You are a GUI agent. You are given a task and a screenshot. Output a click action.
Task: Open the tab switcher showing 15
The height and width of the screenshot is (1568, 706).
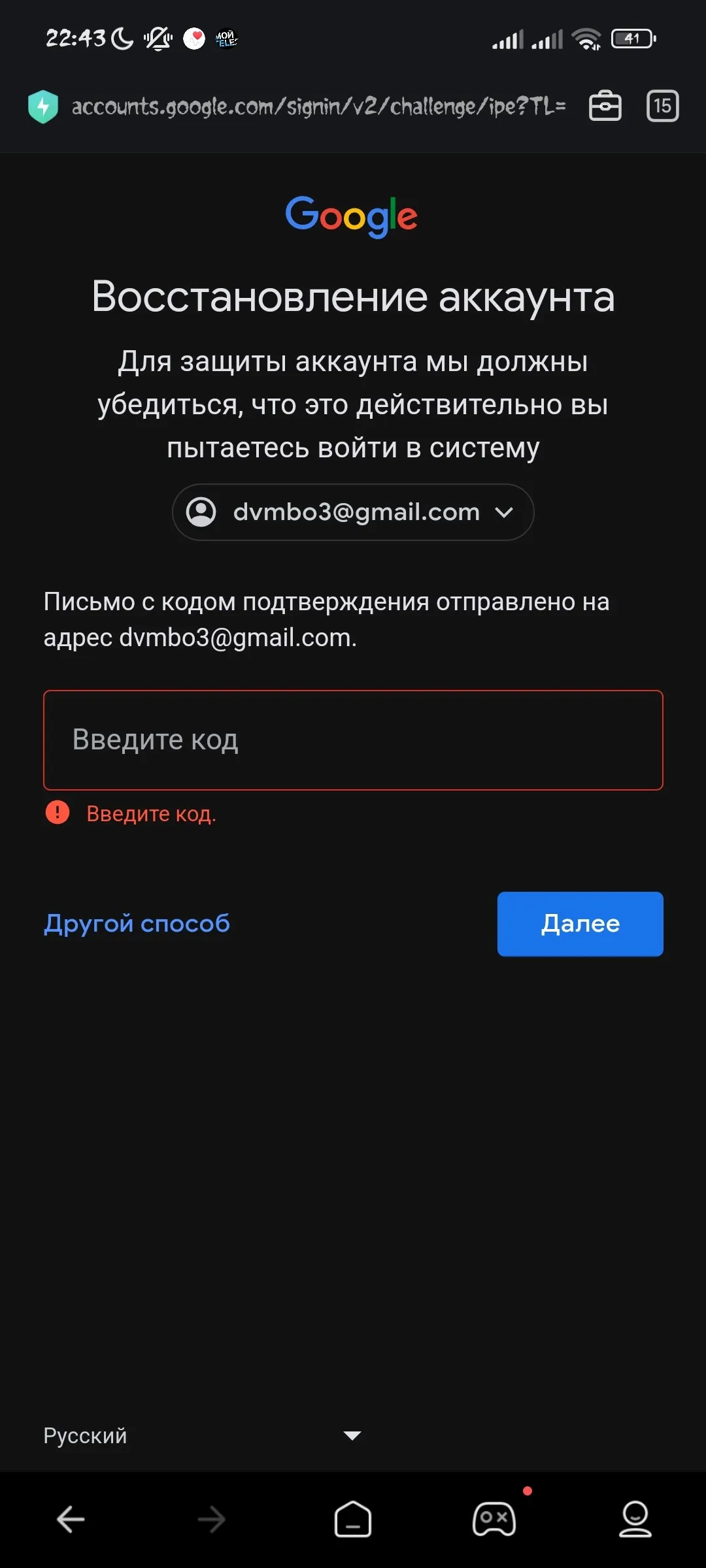coord(662,106)
